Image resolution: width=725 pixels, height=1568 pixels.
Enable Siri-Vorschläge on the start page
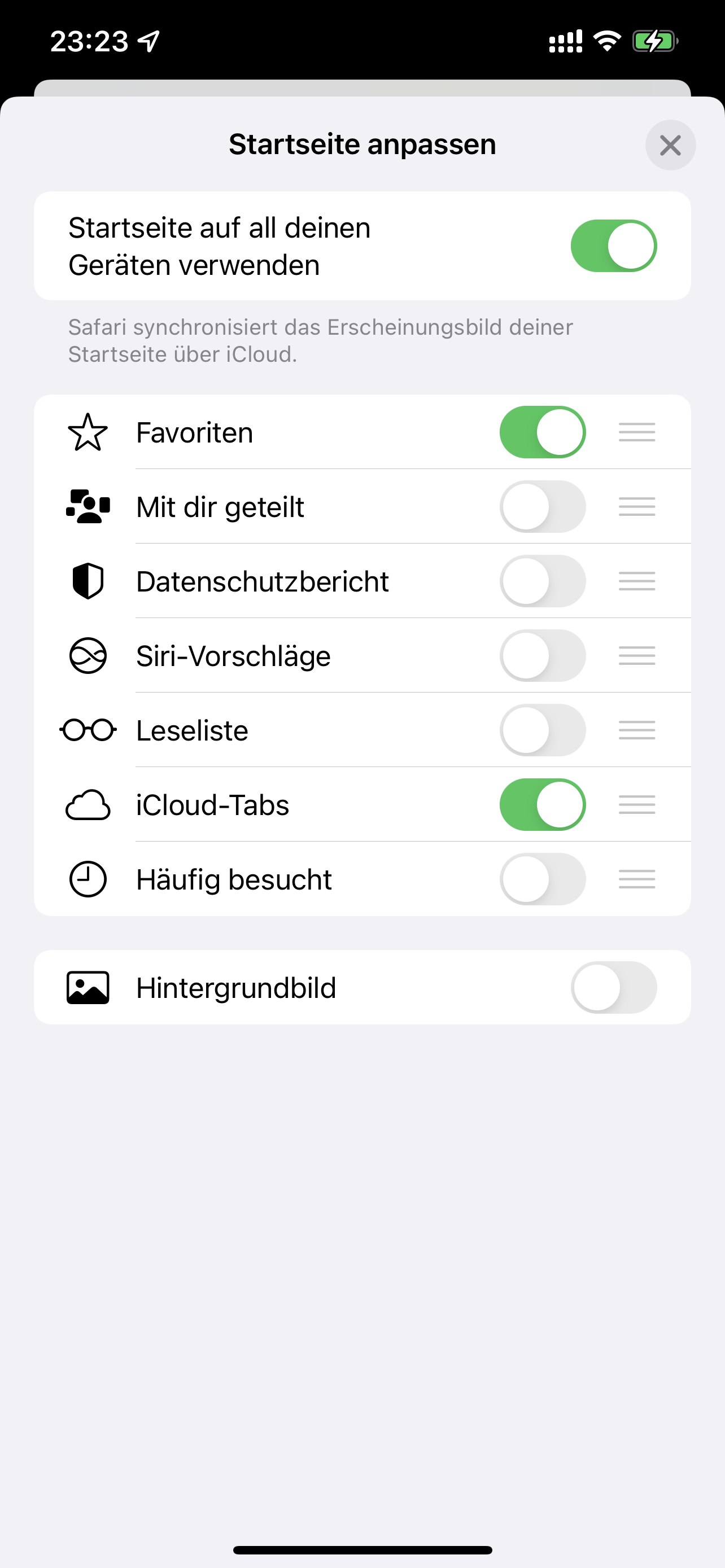[543, 655]
